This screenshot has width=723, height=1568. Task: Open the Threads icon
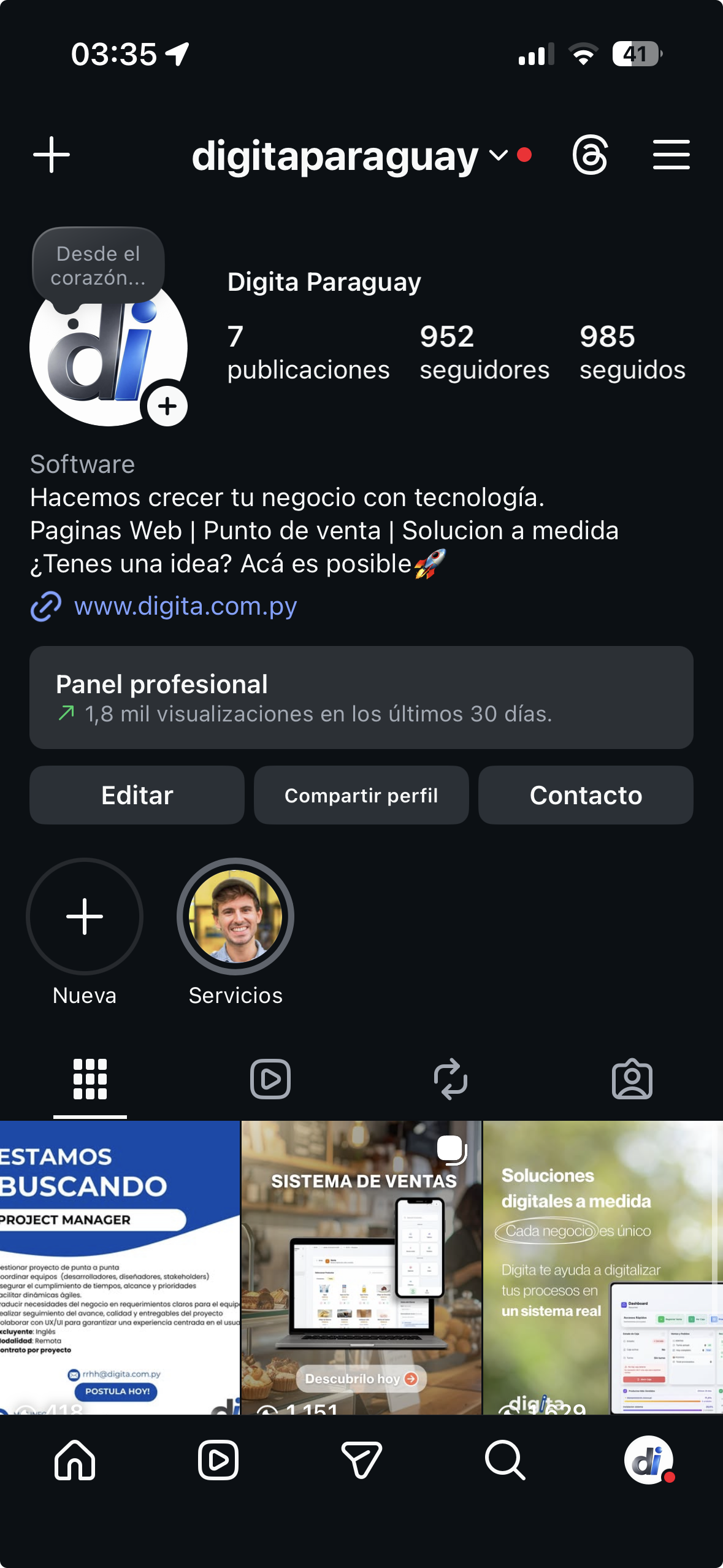590,155
